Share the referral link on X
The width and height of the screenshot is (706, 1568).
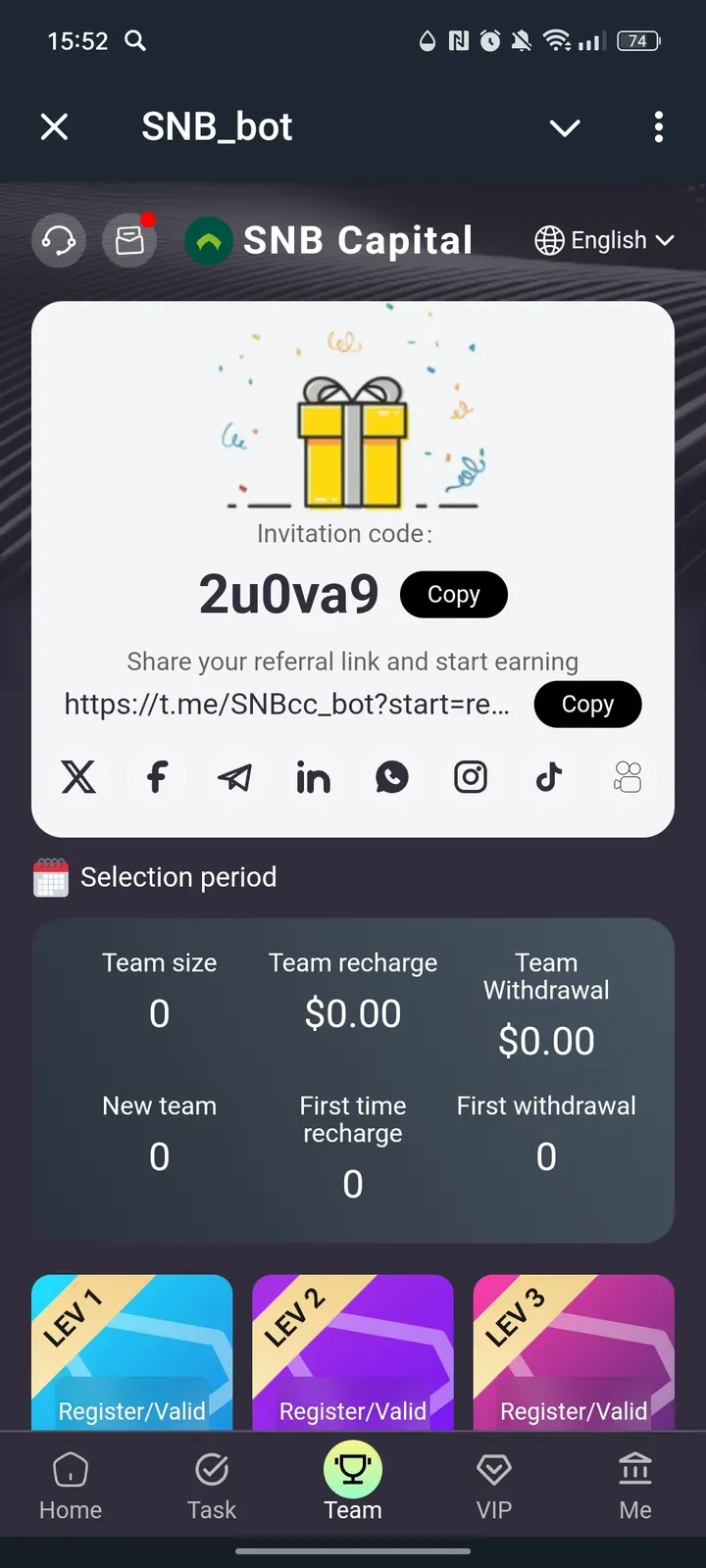pyautogui.click(x=78, y=777)
